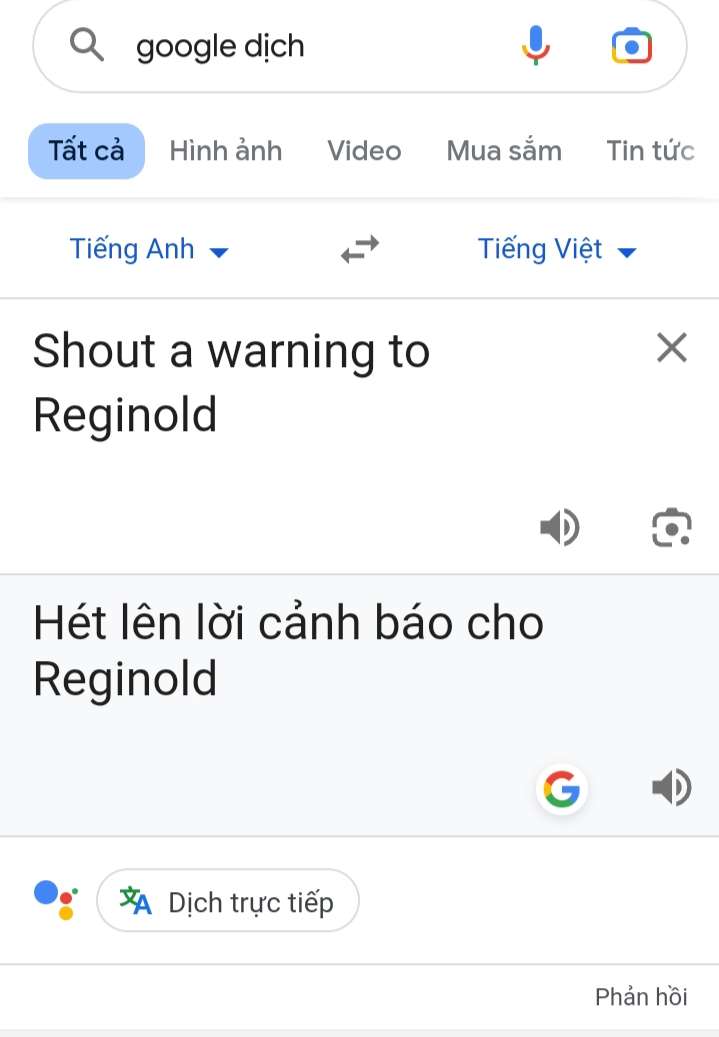
Task: Select the Tin tức tab
Action: 650,151
